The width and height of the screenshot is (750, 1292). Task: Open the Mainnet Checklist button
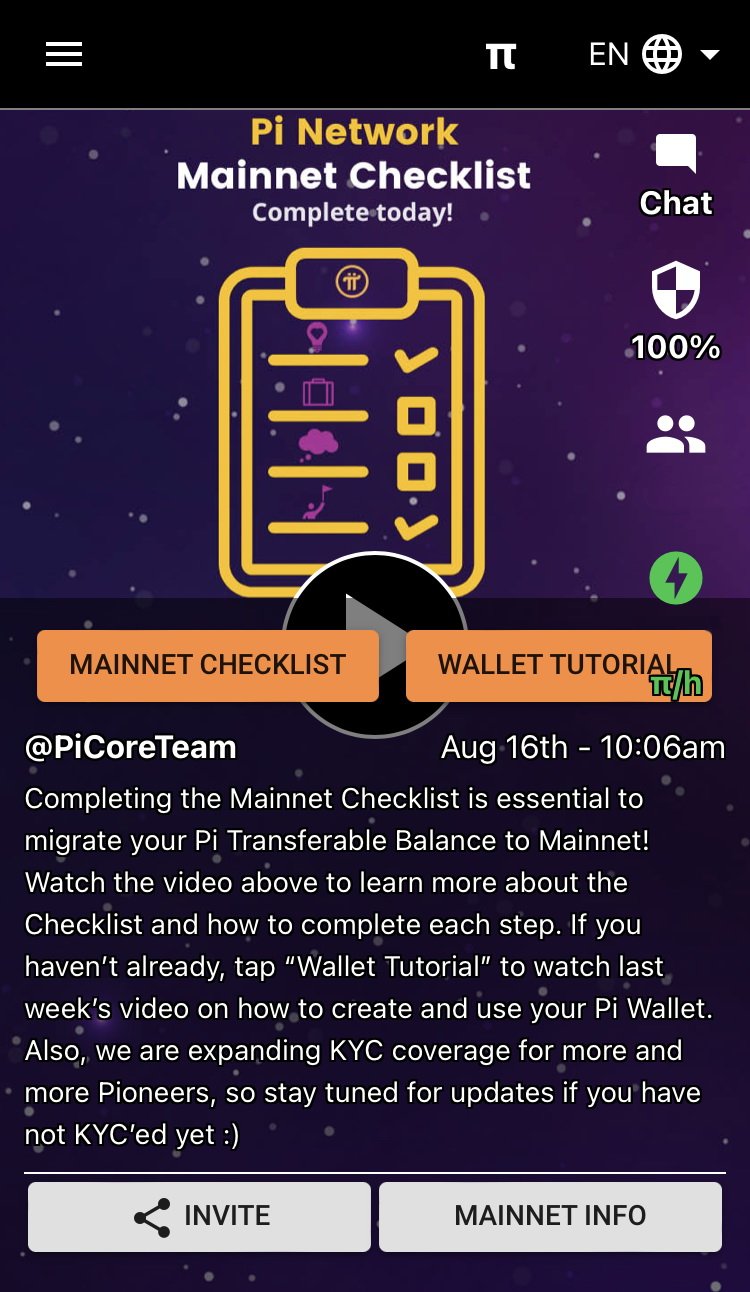click(208, 665)
